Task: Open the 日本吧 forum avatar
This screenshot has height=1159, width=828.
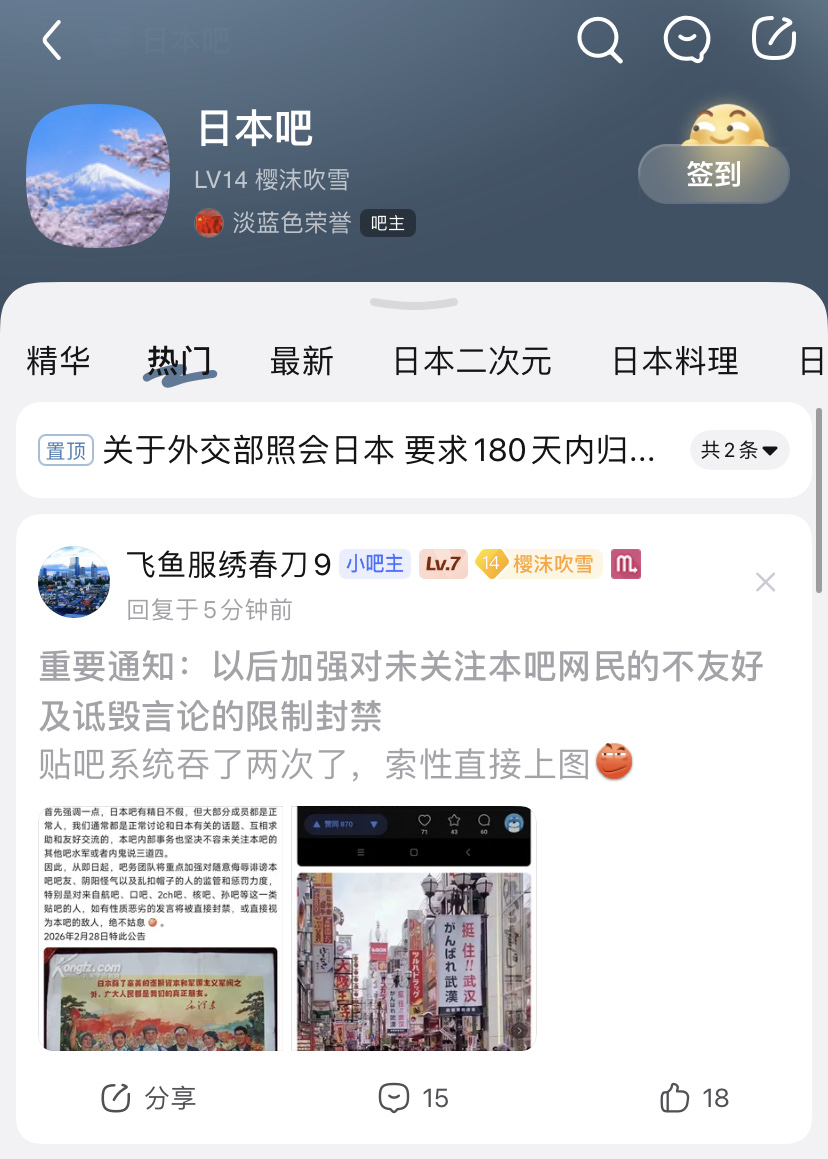Action: (x=98, y=175)
